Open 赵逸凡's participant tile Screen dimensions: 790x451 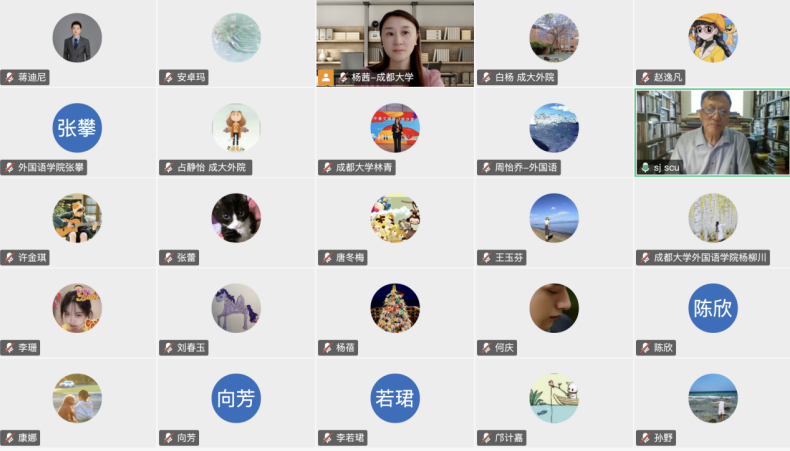pyautogui.click(x=713, y=38)
